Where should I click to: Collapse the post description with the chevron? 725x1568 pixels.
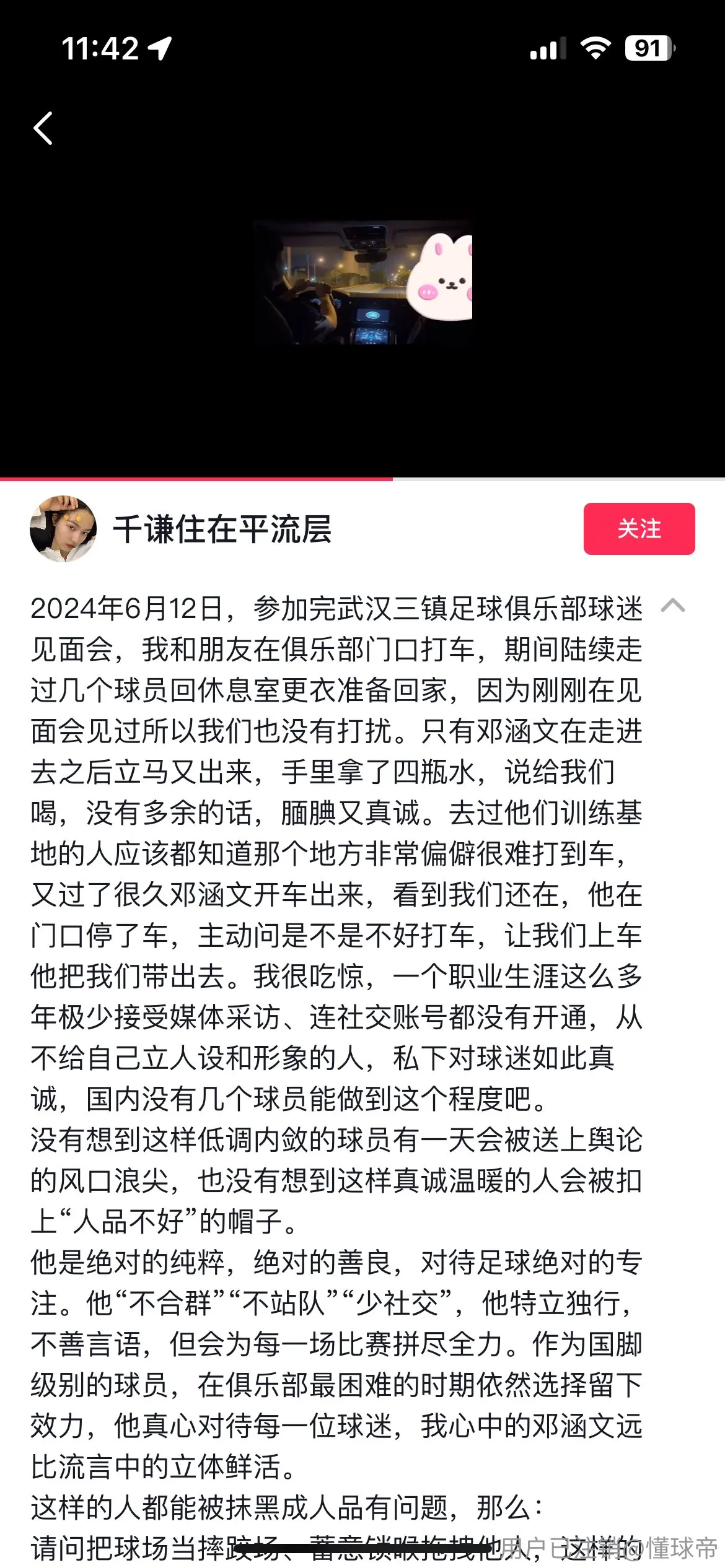pos(673,606)
